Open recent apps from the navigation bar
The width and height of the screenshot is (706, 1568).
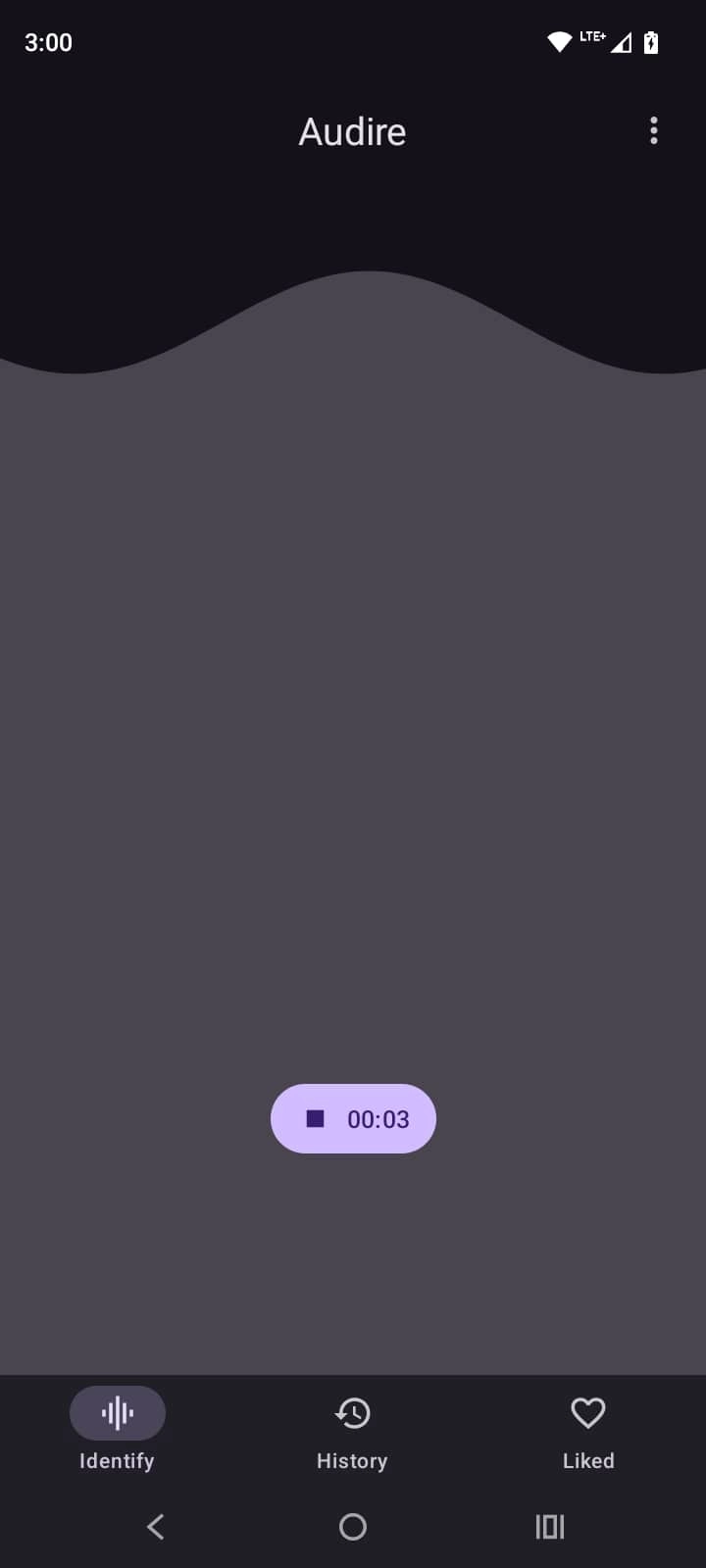pos(549,1526)
